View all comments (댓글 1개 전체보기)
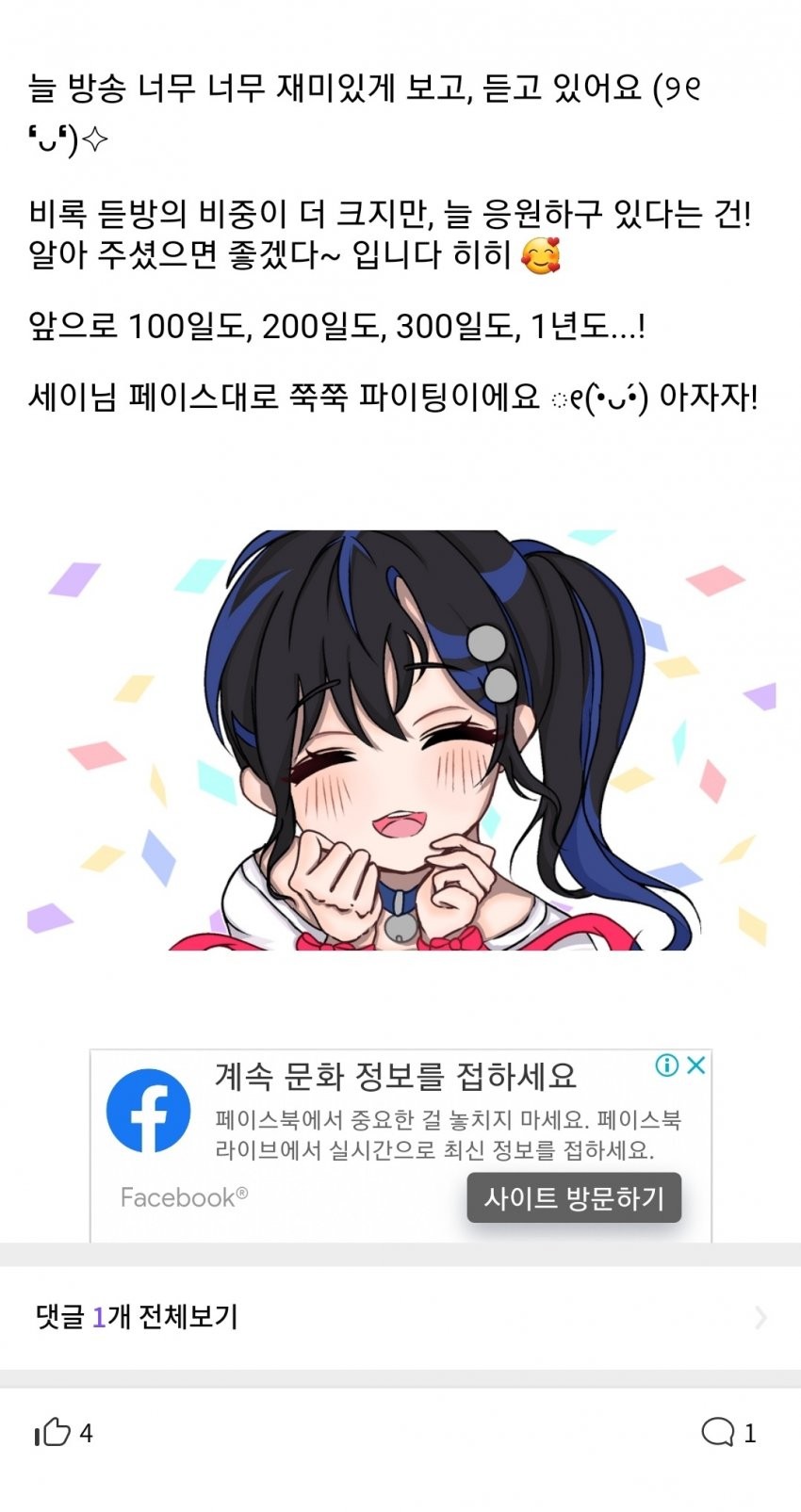 click(138, 1316)
